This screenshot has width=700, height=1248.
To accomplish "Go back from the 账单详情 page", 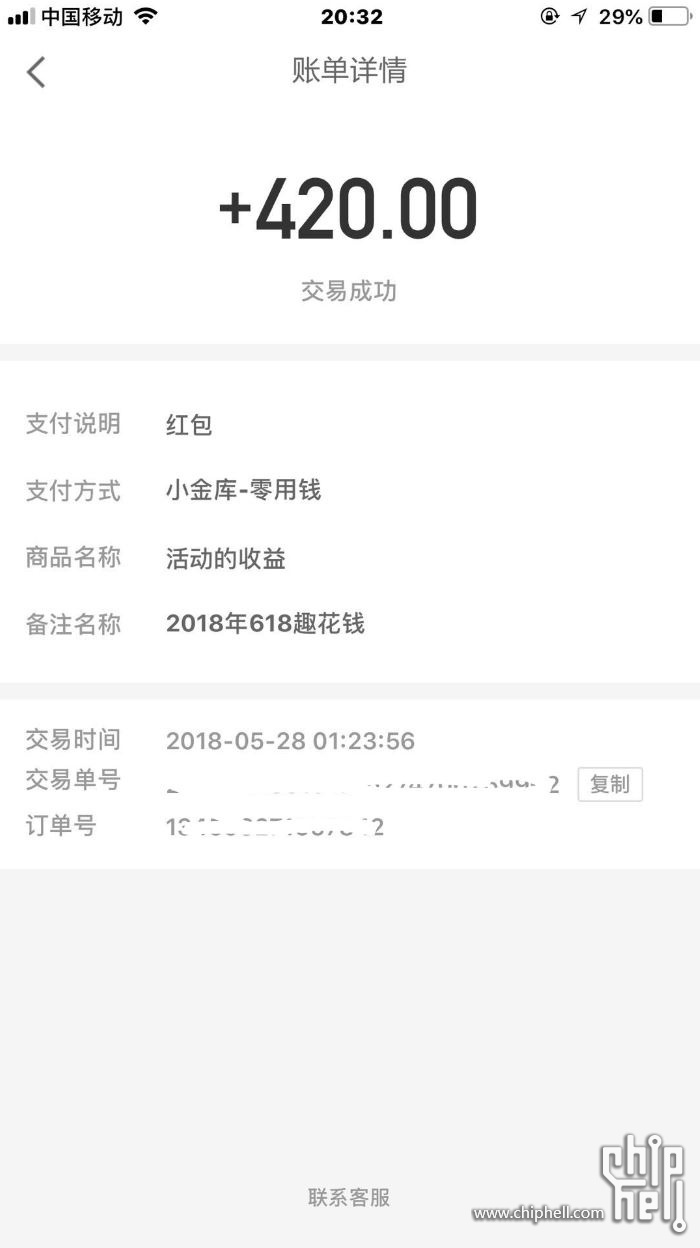I will coord(36,72).
